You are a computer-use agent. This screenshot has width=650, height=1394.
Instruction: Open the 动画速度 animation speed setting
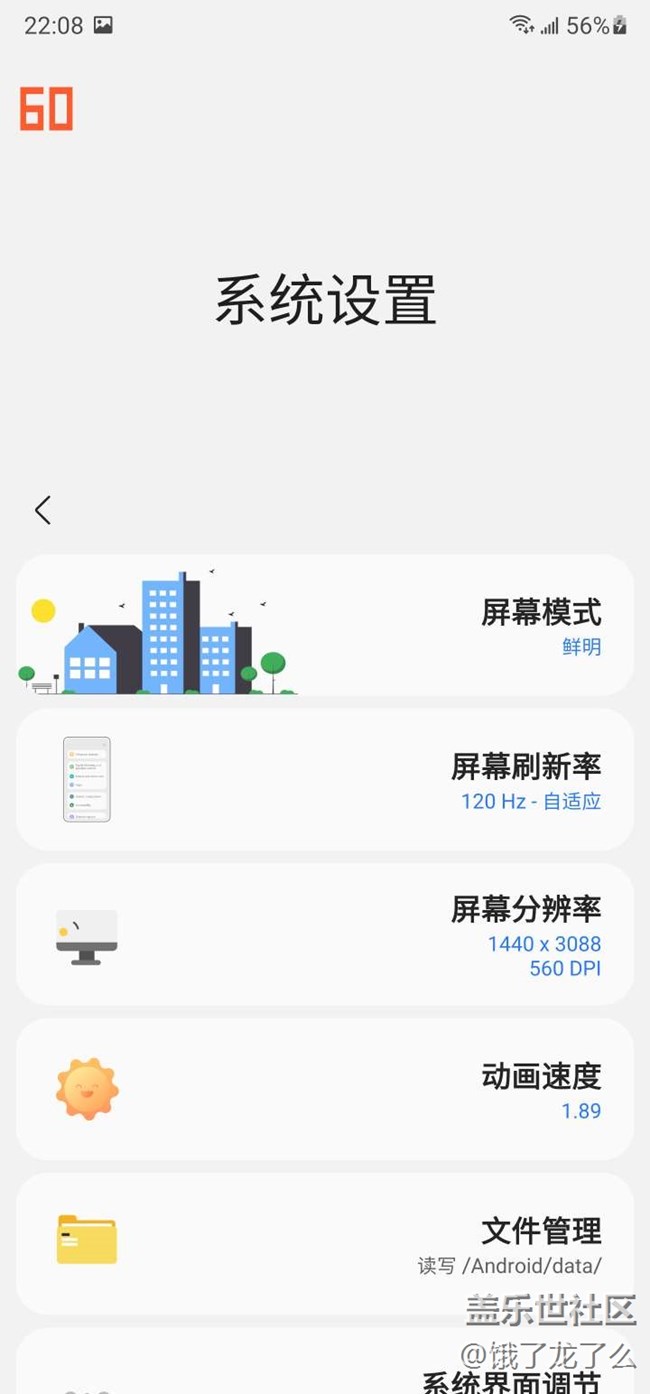325,1089
